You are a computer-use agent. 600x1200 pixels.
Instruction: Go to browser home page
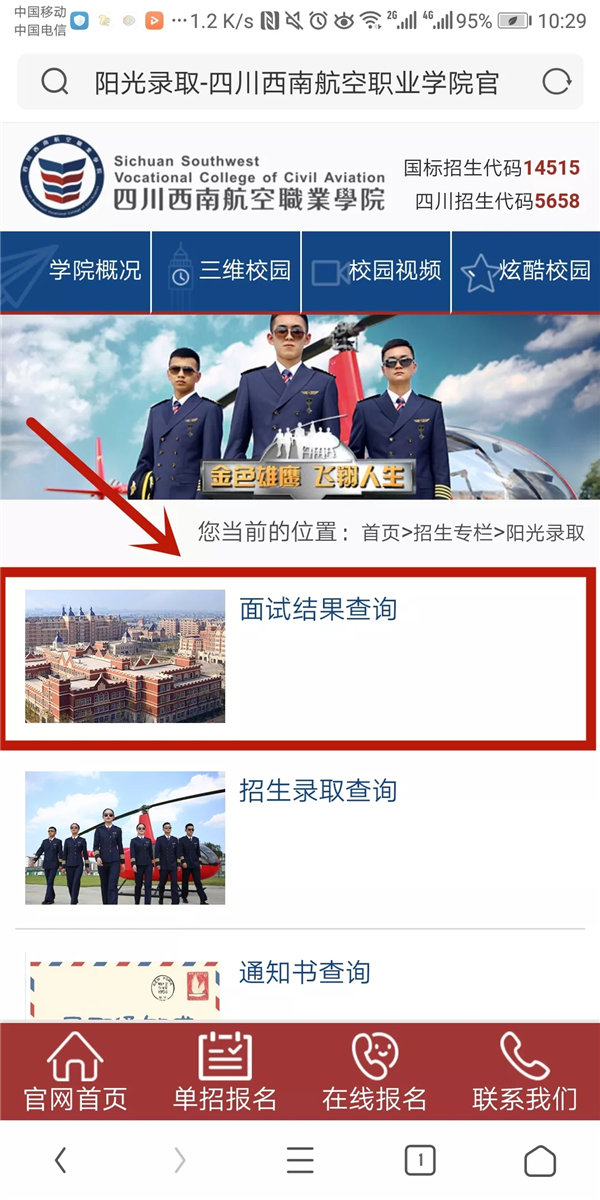(540, 1160)
